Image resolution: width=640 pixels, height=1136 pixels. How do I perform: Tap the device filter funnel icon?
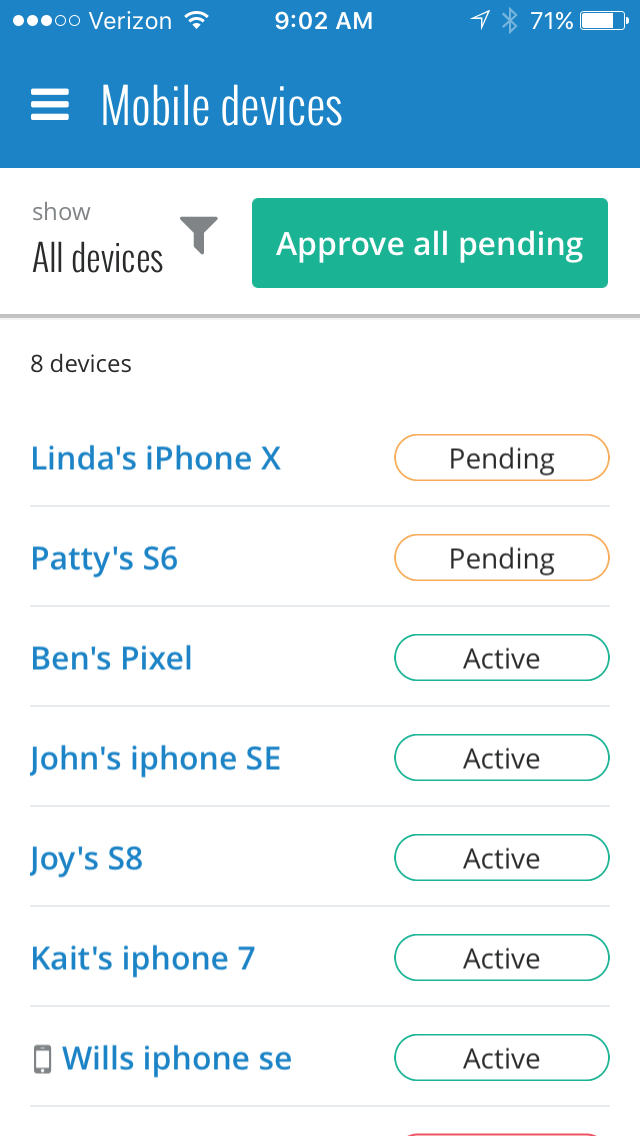coord(199,235)
